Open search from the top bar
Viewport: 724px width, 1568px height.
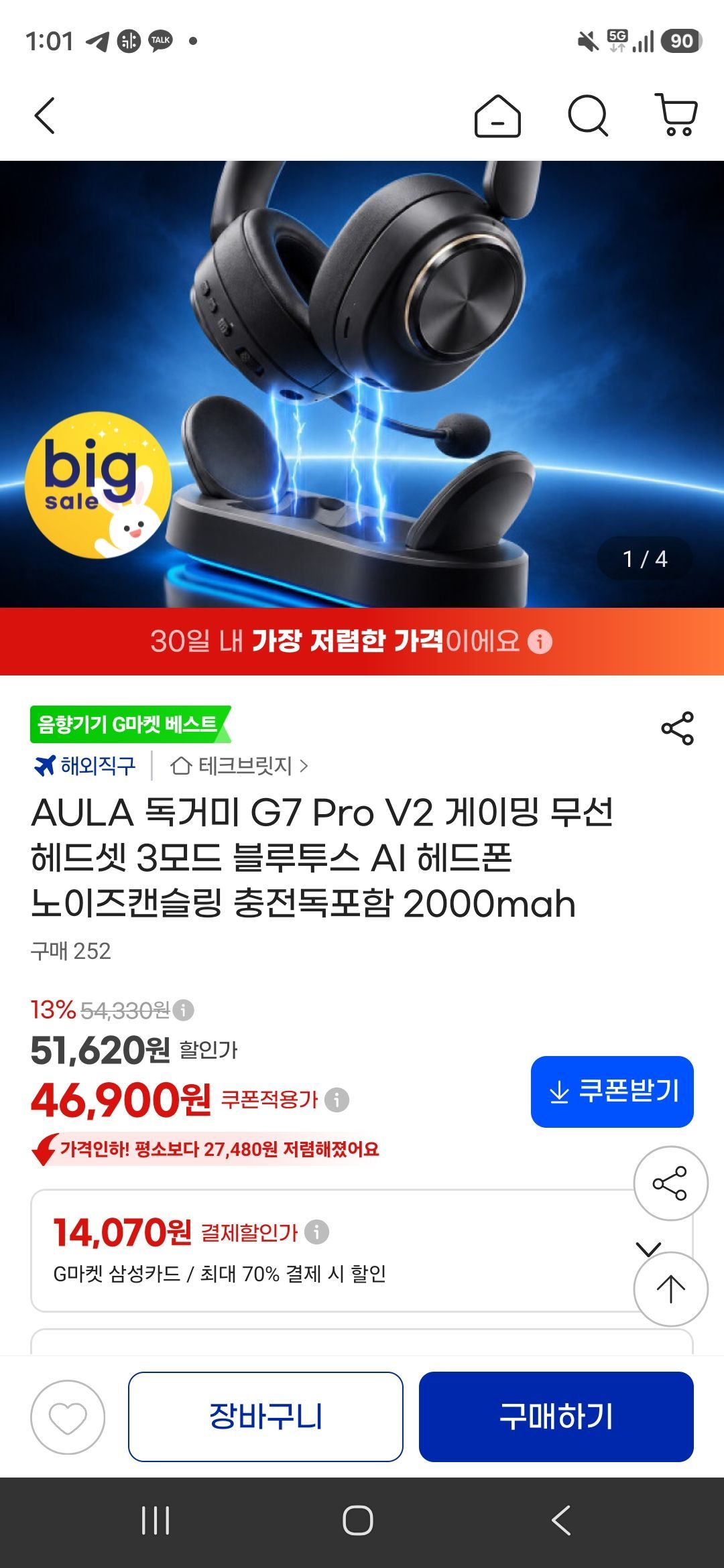[588, 116]
